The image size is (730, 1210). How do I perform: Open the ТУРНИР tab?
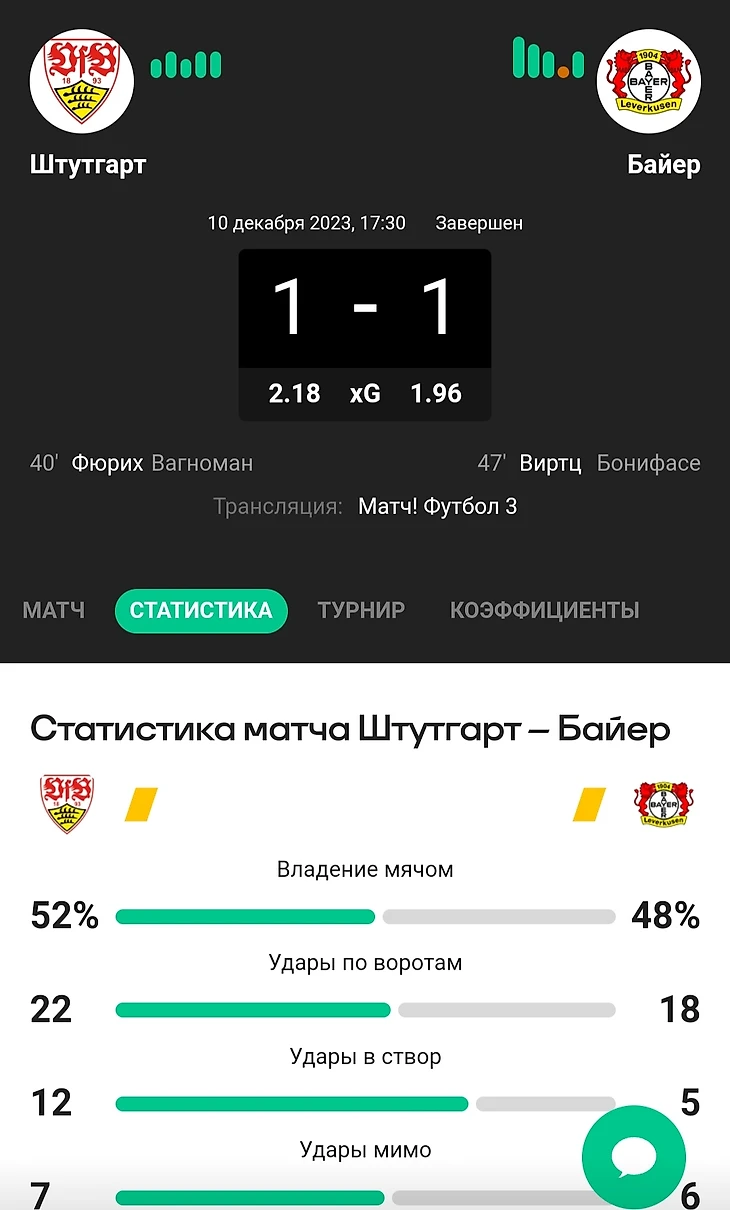[x=361, y=610]
